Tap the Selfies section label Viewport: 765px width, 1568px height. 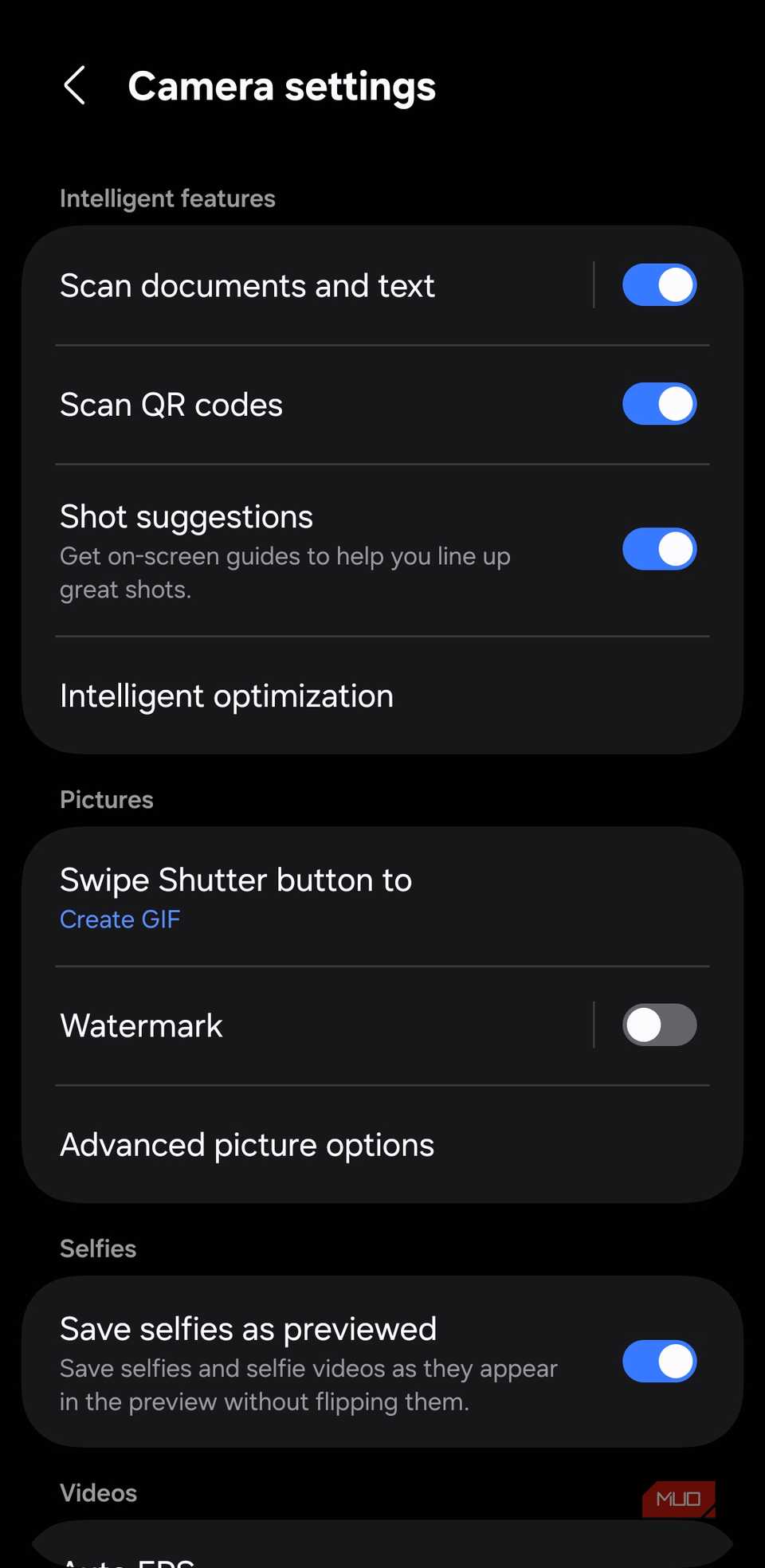coord(97,1248)
